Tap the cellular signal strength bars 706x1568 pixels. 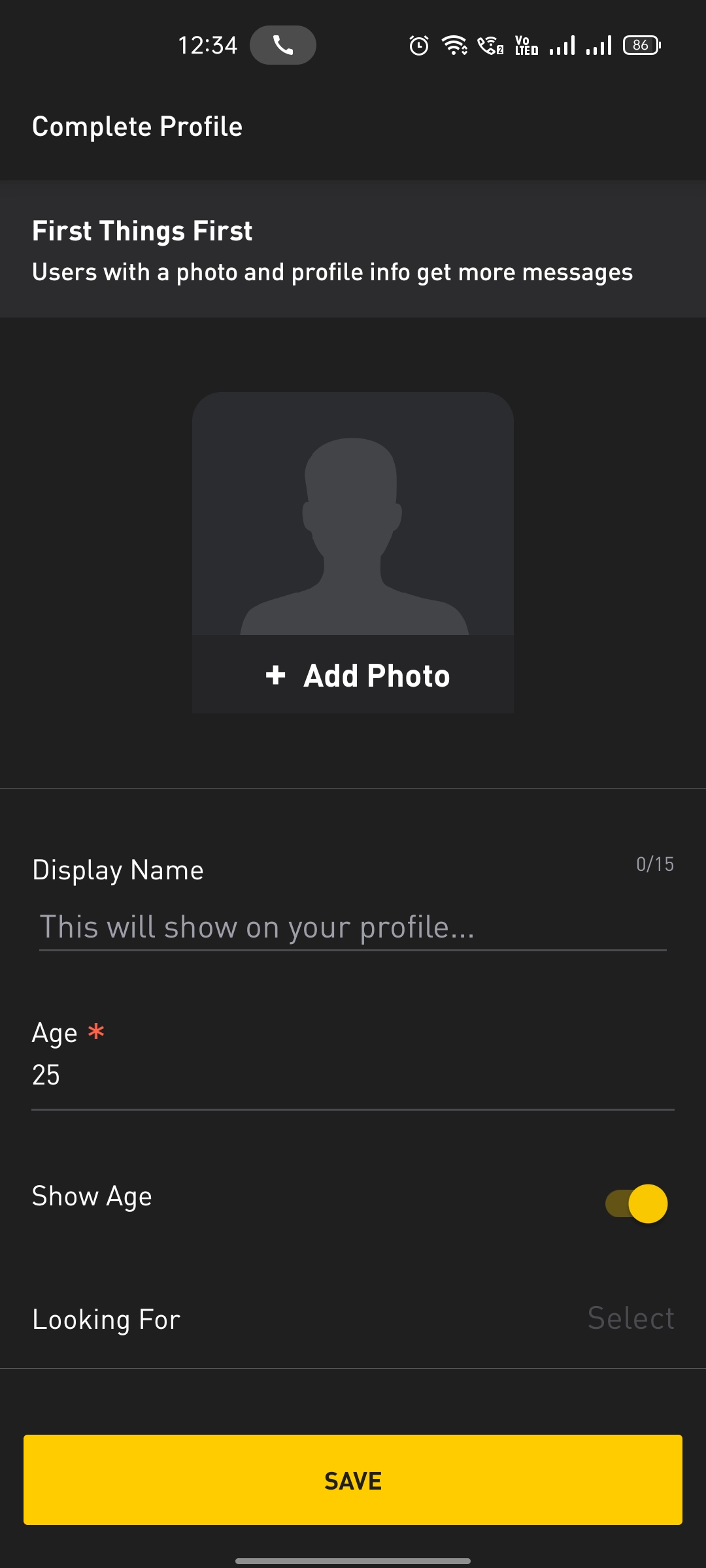click(563, 44)
